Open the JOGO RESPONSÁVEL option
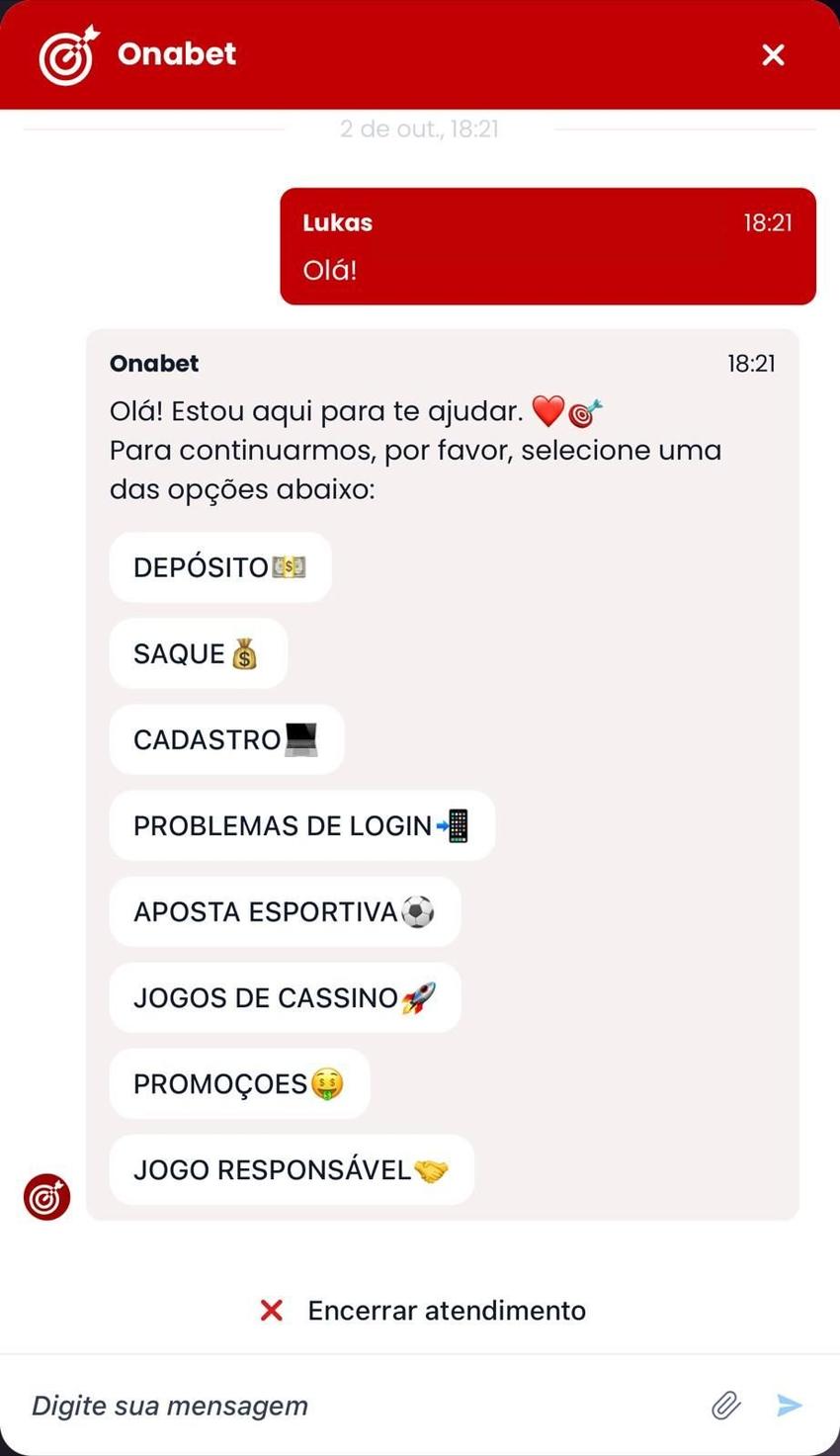Image resolution: width=840 pixels, height=1456 pixels. click(292, 1169)
